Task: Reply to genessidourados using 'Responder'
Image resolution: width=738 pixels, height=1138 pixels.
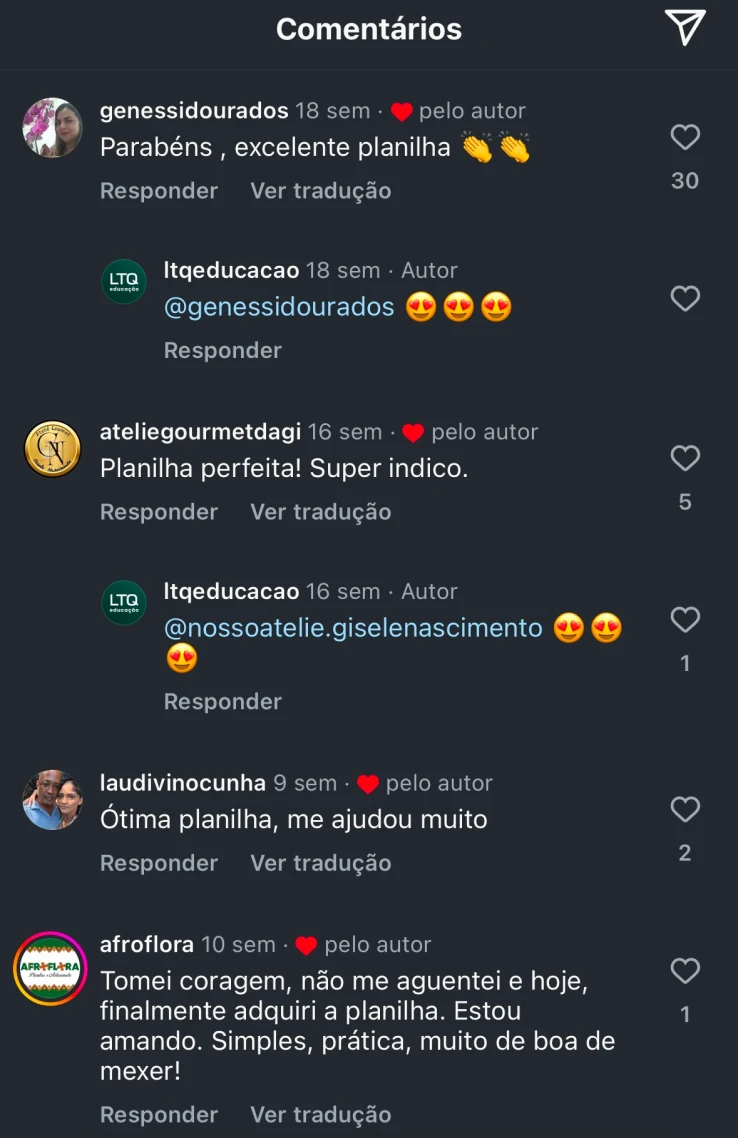Action: point(158,190)
